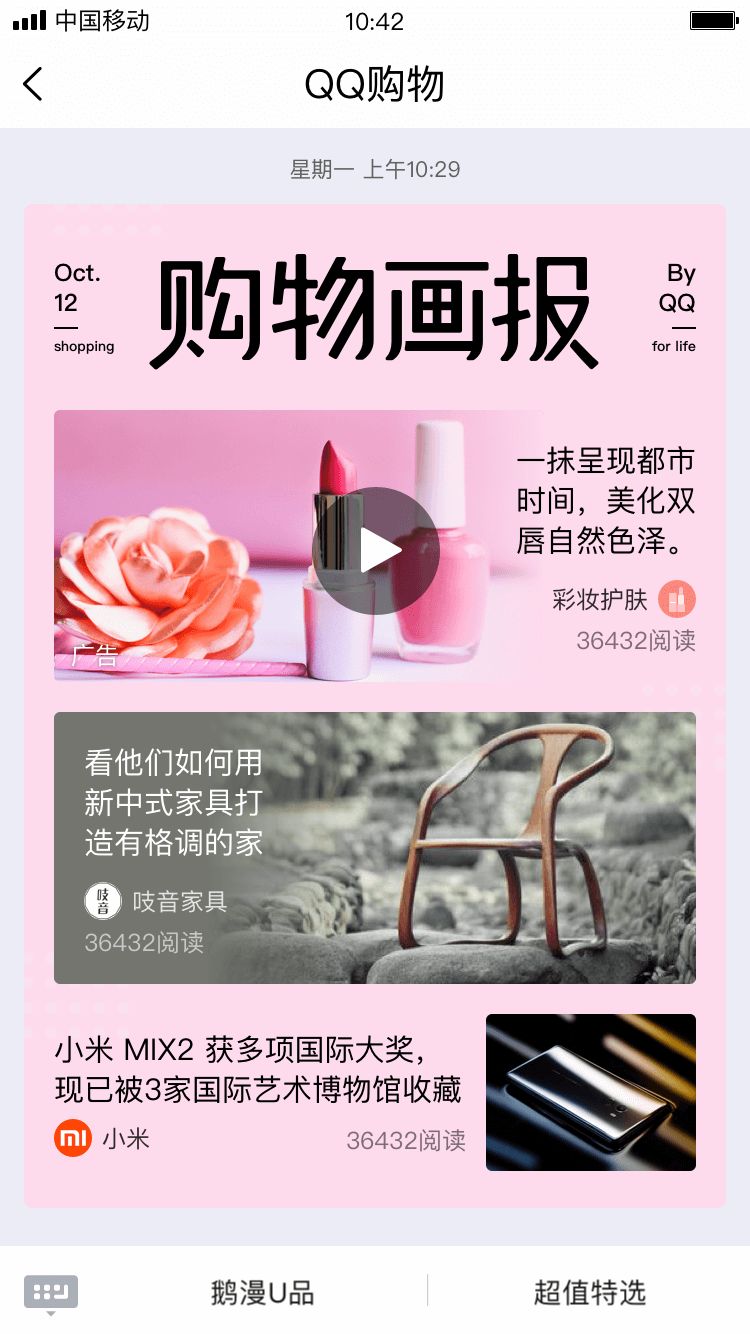Switch to keyboard input
The height and width of the screenshot is (1334, 750).
pyautogui.click(x=51, y=1292)
